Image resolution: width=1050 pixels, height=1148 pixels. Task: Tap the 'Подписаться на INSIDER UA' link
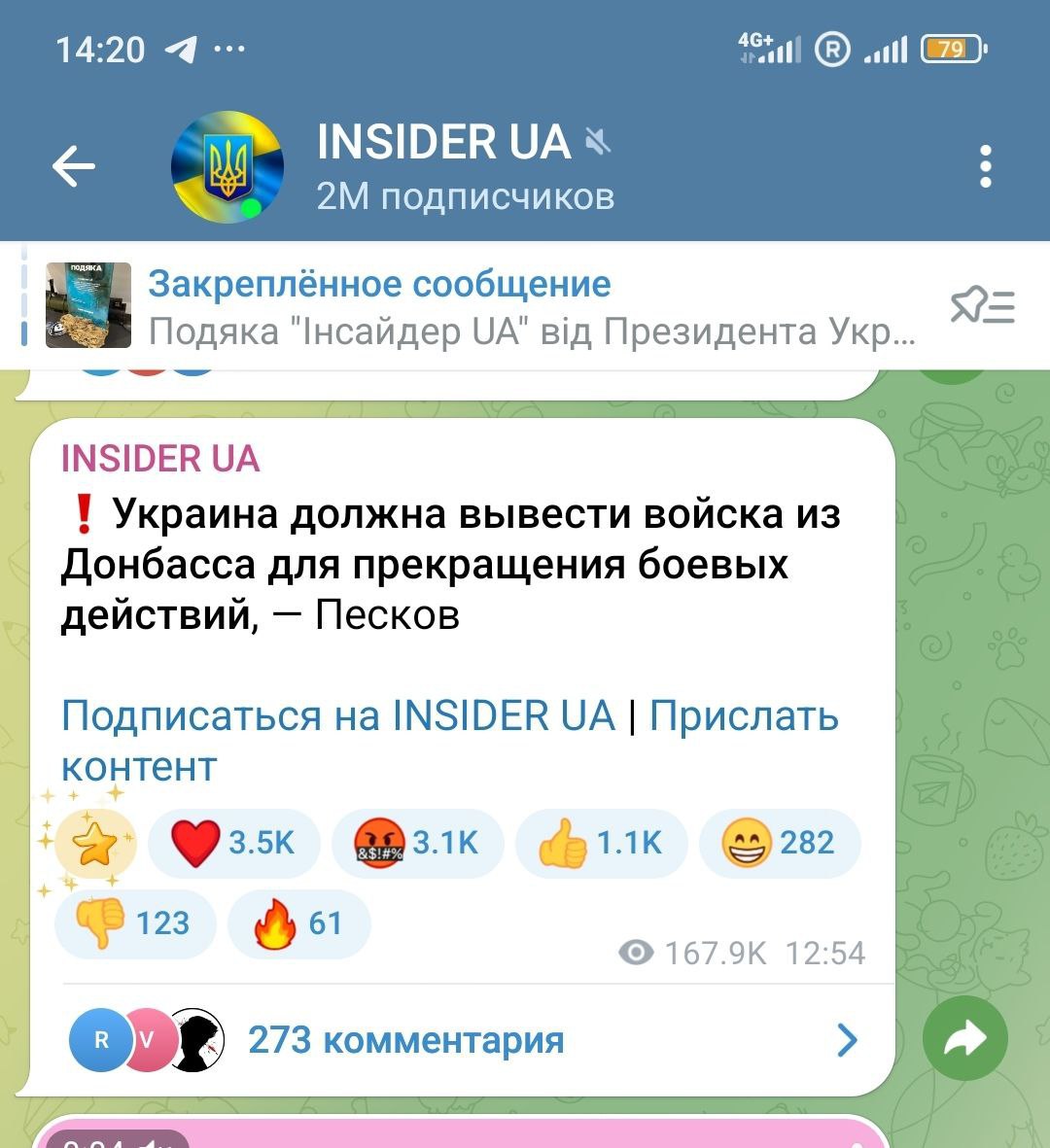coord(338,717)
